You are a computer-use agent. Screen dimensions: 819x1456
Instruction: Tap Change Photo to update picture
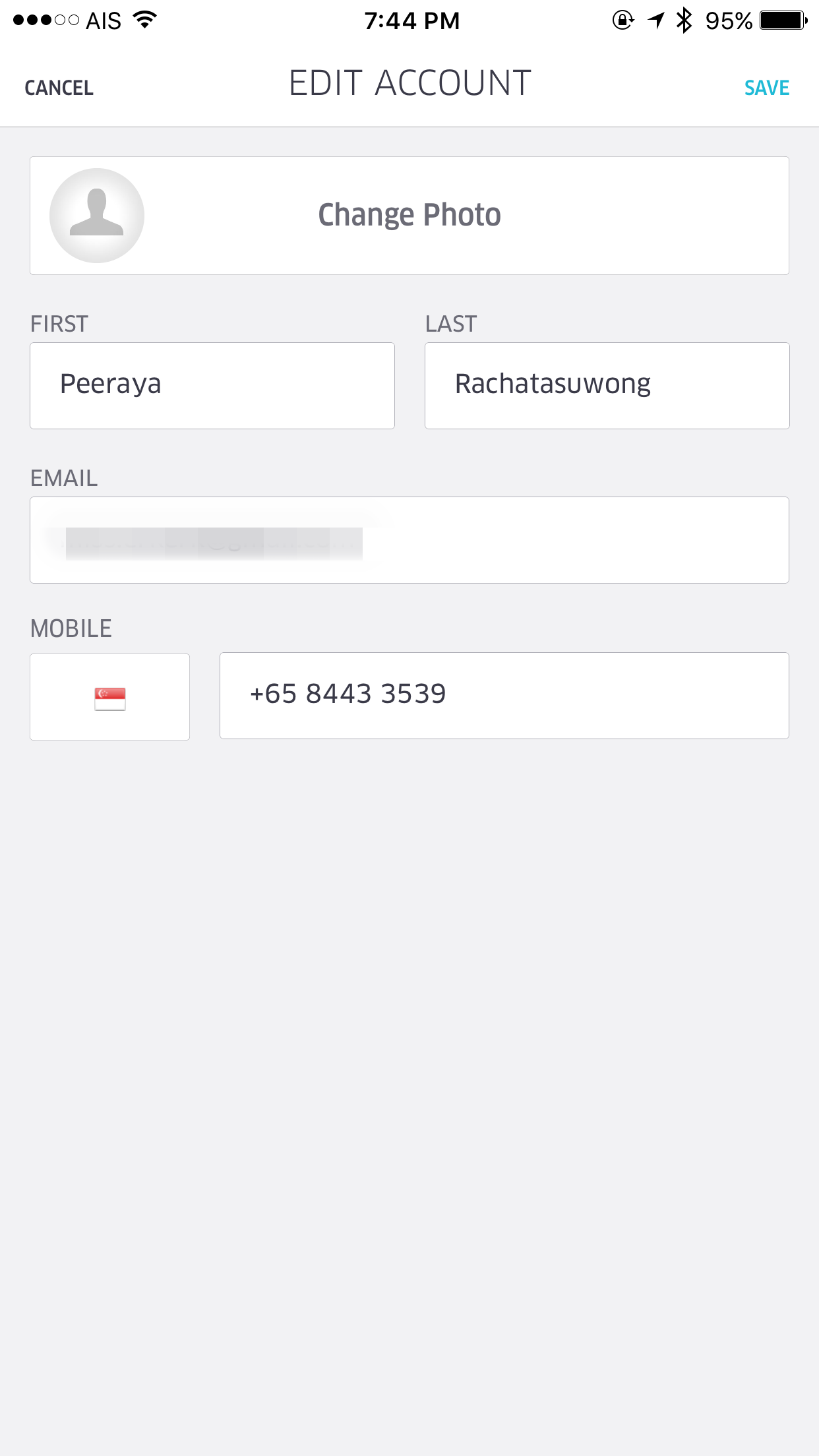tap(409, 216)
